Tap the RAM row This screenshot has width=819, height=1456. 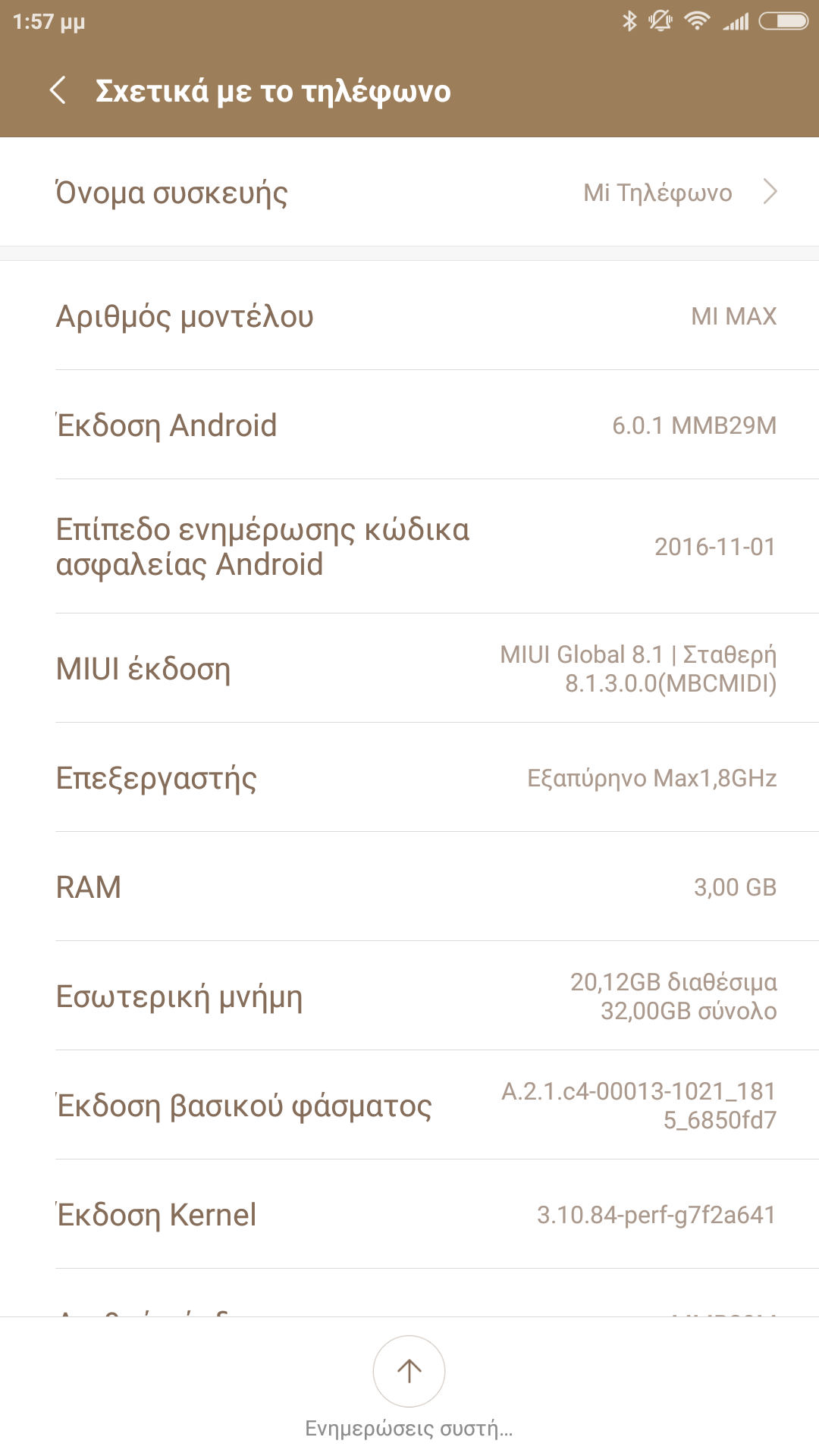pos(409,887)
